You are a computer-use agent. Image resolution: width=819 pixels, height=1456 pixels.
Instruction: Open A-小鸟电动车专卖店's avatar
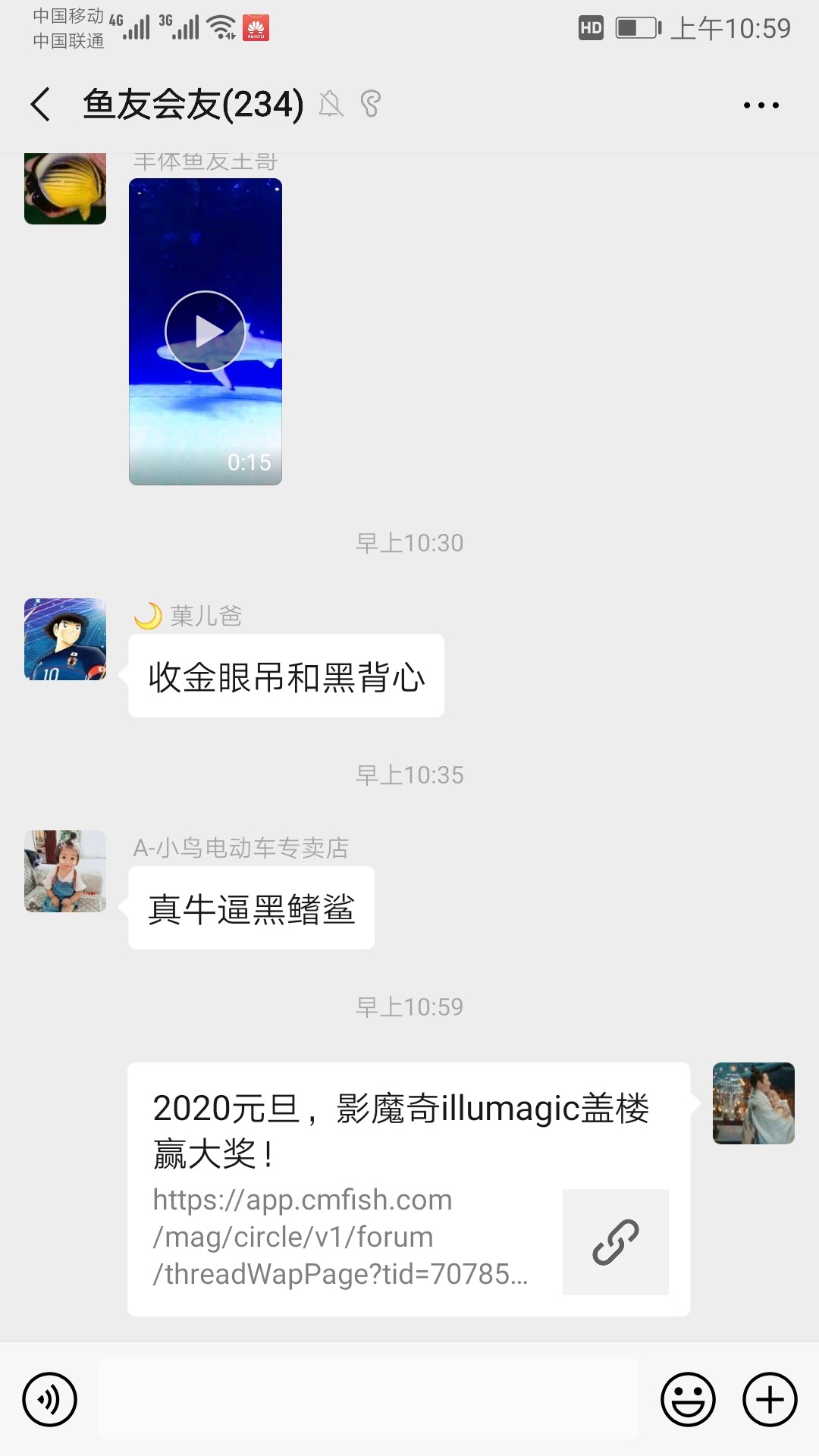click(65, 871)
